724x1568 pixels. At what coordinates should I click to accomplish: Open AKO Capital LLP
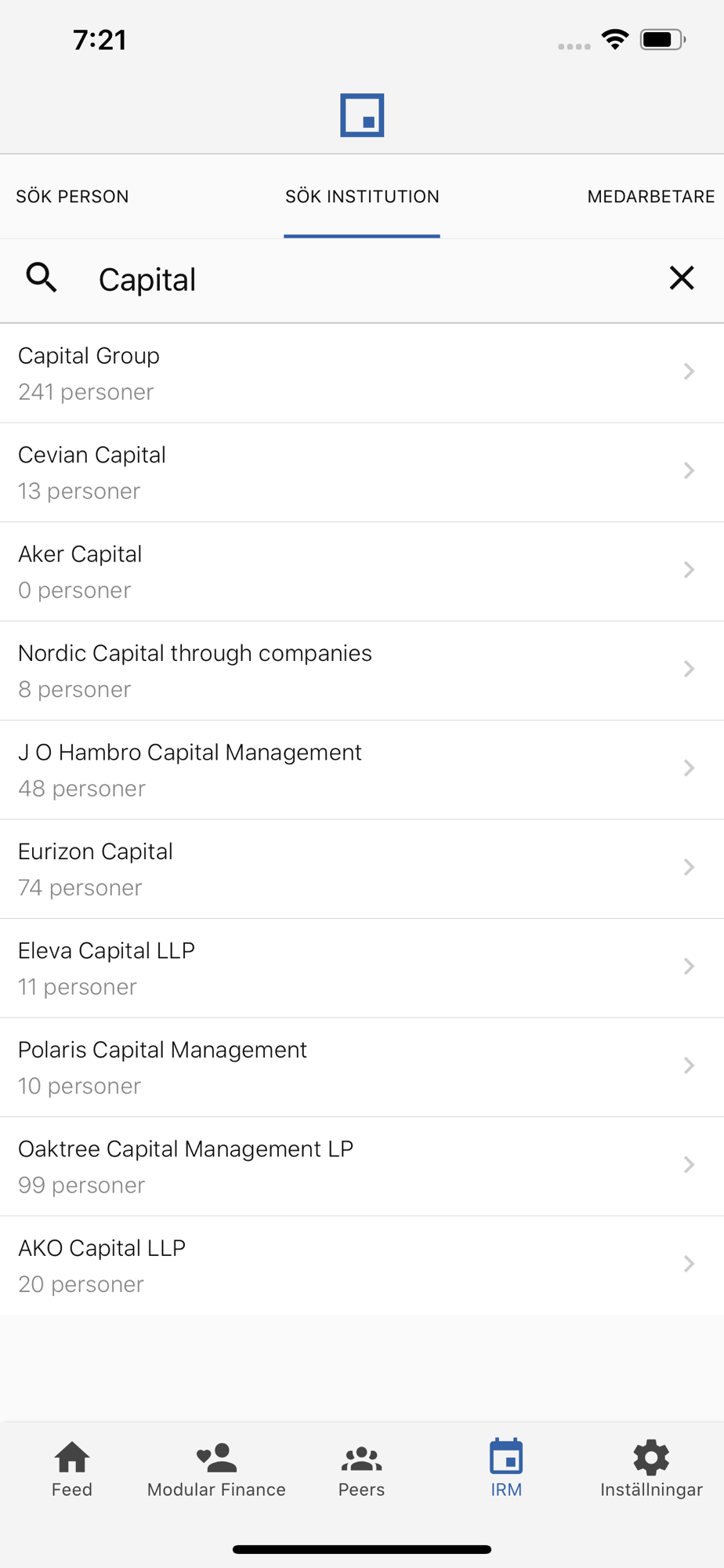click(x=362, y=1266)
